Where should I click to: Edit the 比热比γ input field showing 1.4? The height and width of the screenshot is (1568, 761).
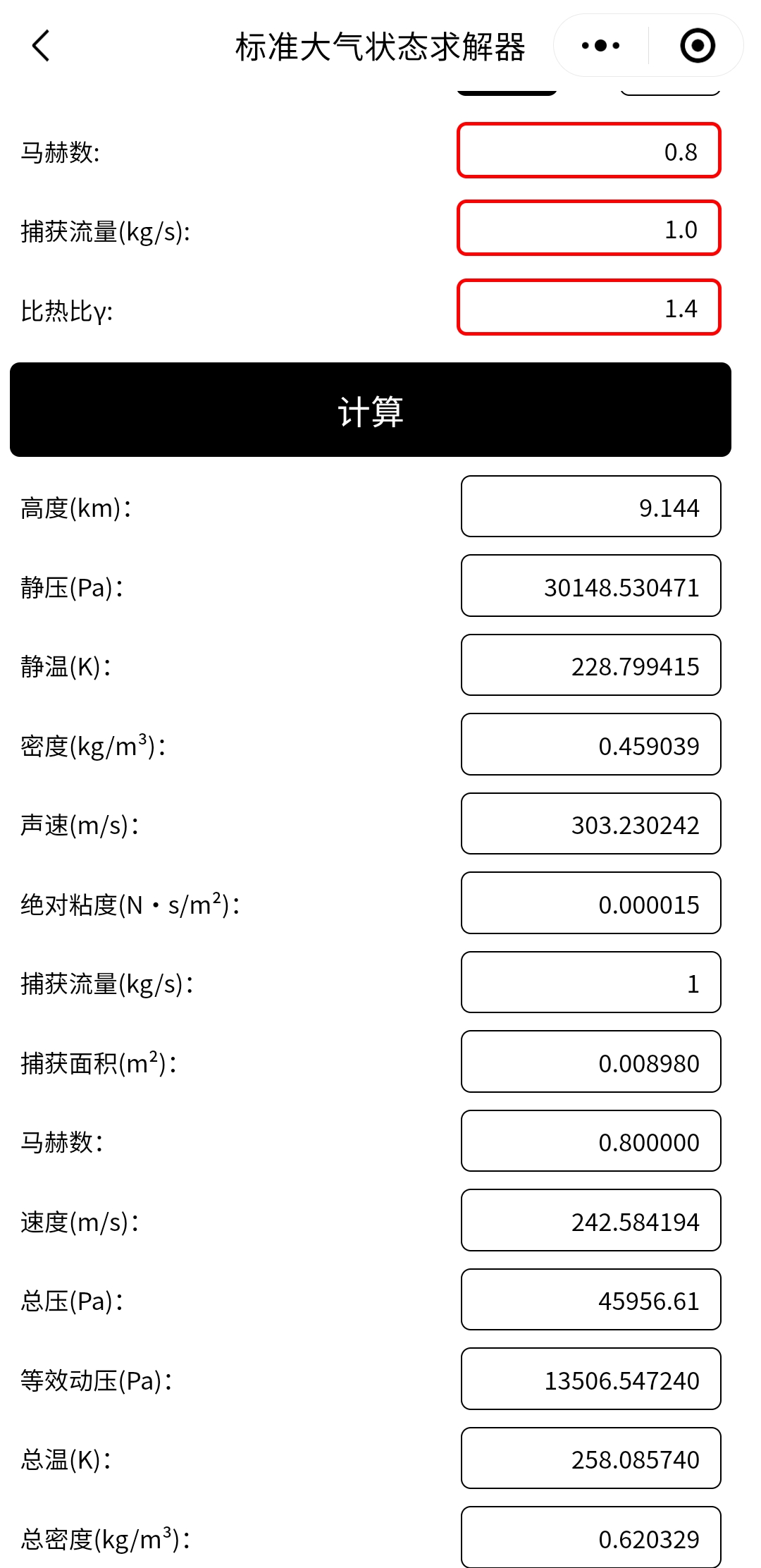coord(589,307)
